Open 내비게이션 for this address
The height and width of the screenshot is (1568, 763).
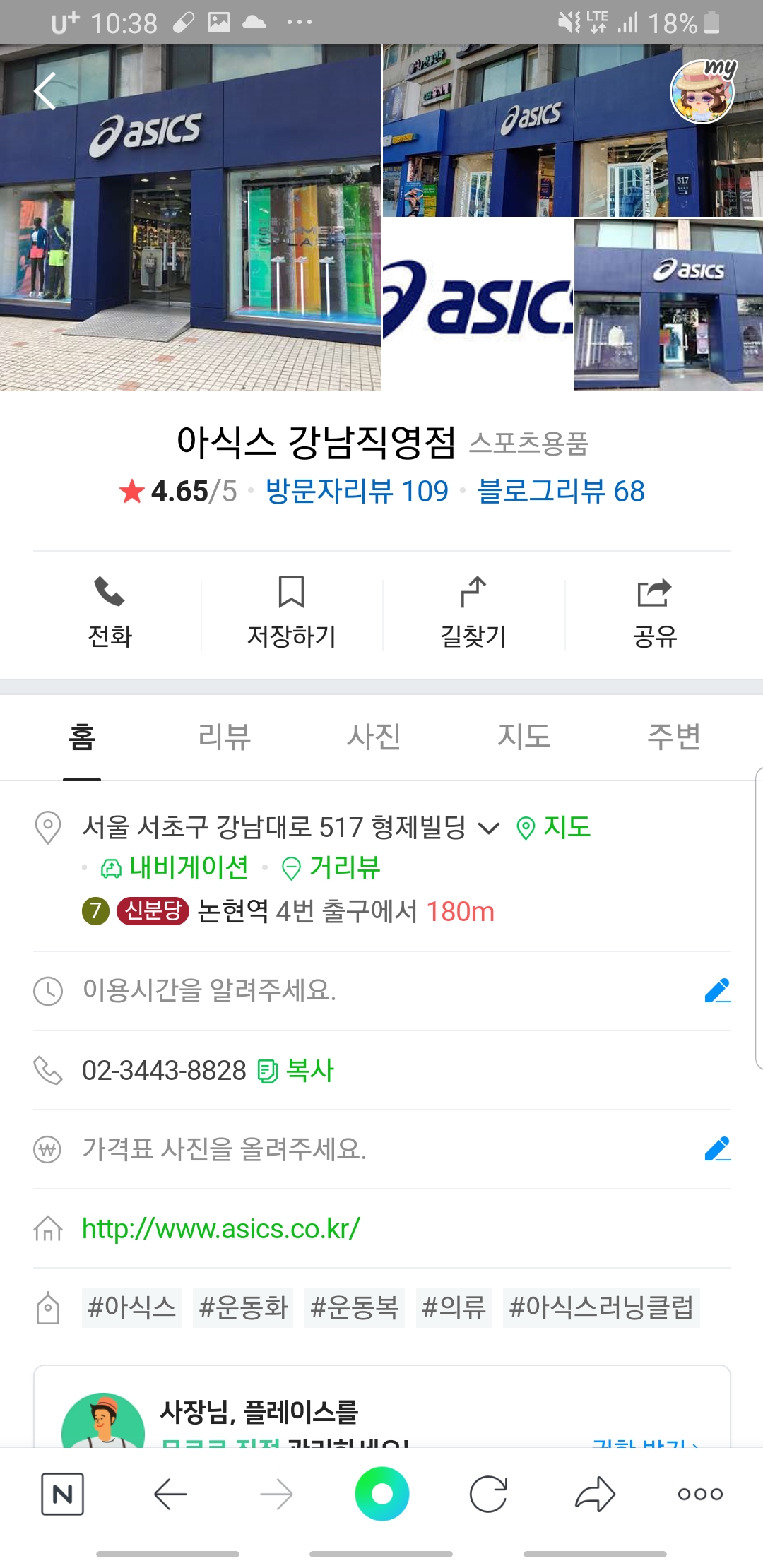(175, 868)
